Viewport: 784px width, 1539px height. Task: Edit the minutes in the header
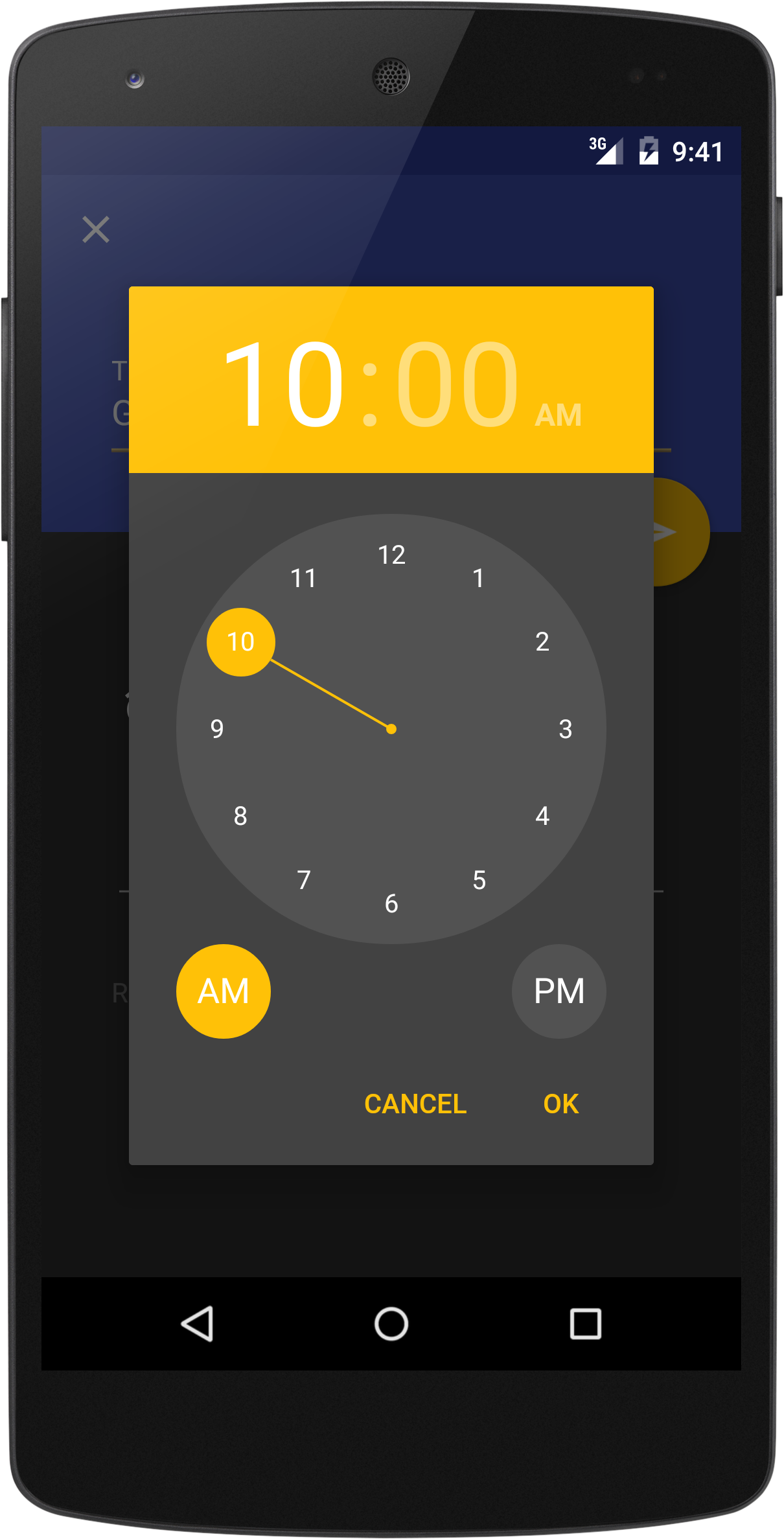point(457,384)
